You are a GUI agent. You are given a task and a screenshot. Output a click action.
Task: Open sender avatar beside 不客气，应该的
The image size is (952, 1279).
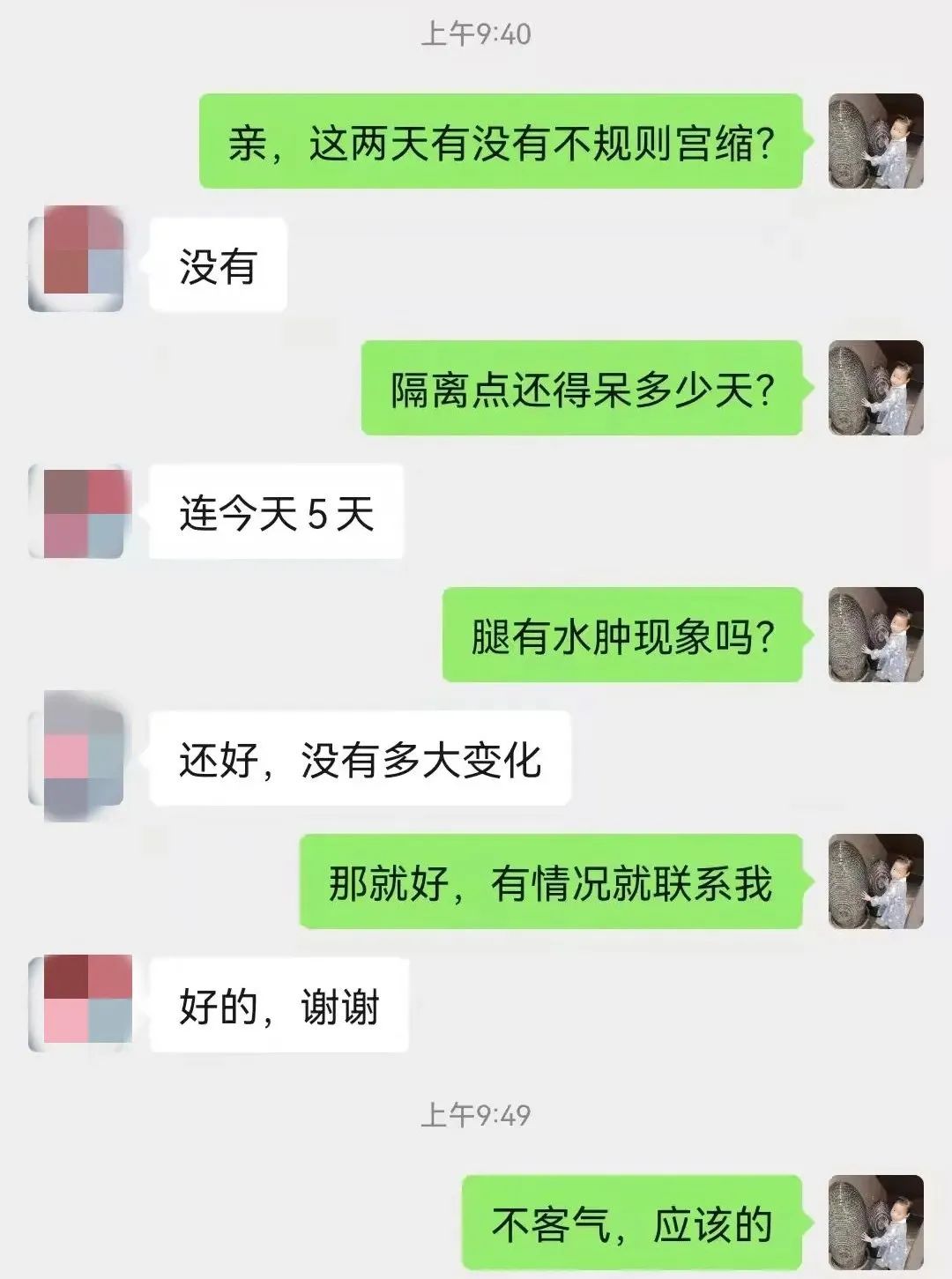click(875, 1223)
